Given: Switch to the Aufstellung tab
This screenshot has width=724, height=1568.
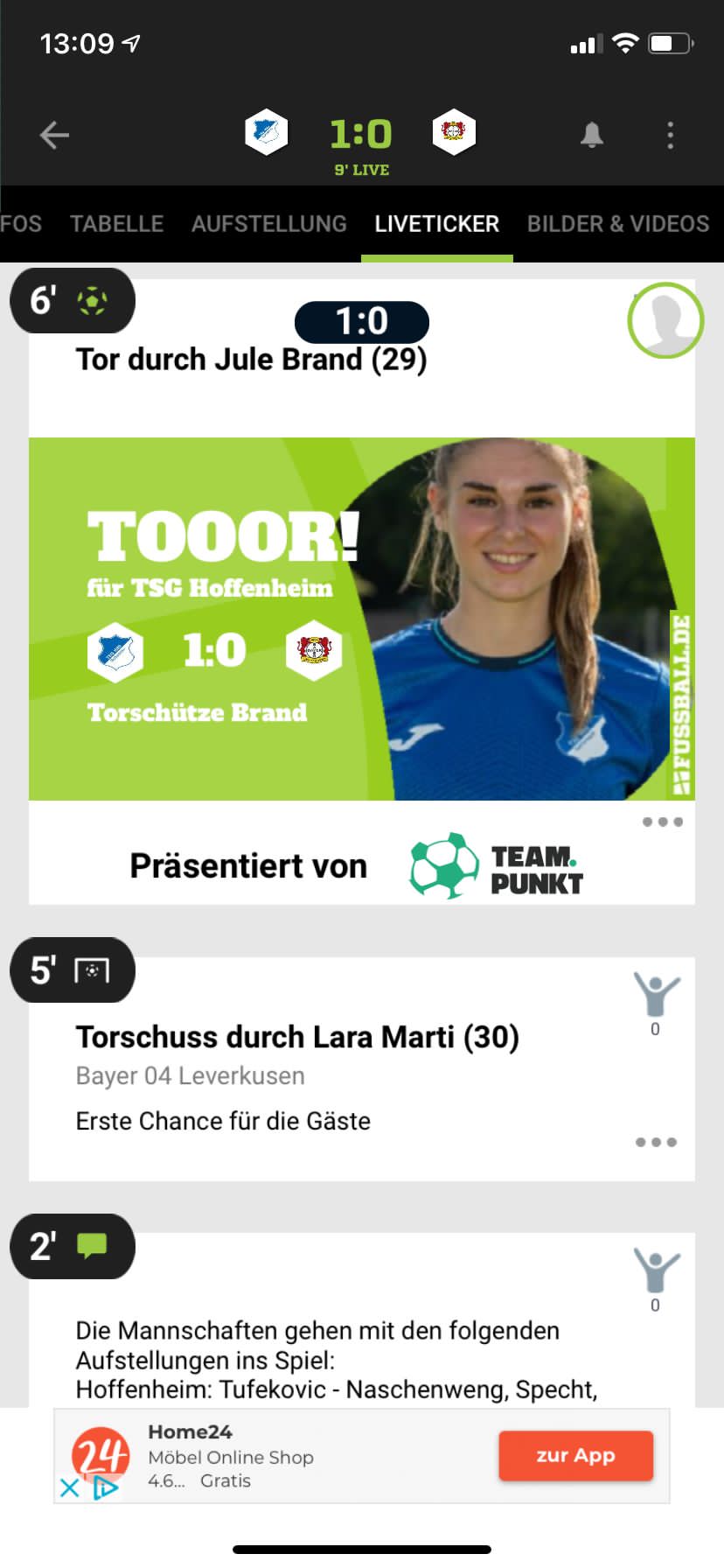Looking at the screenshot, I should (269, 224).
